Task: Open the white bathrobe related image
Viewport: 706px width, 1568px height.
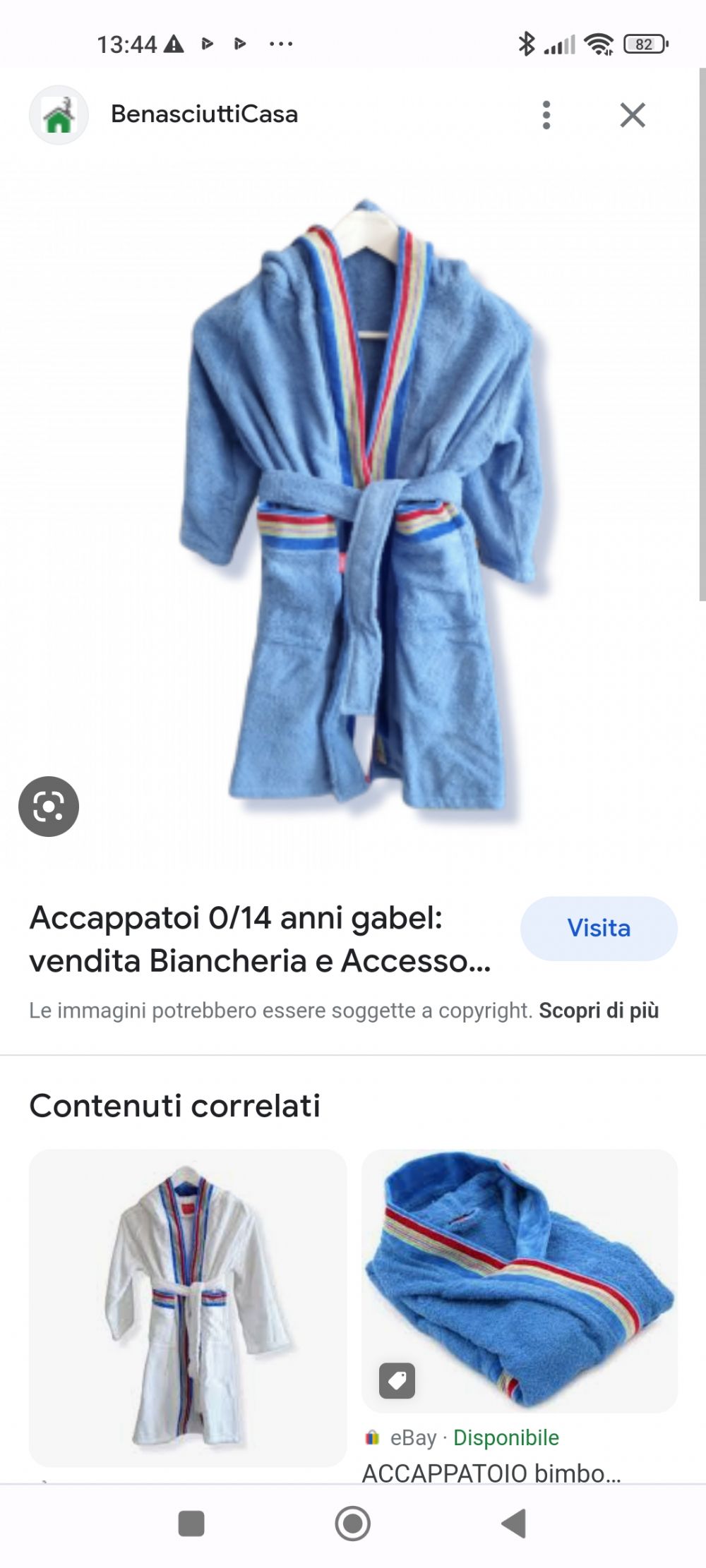Action: [x=188, y=1308]
